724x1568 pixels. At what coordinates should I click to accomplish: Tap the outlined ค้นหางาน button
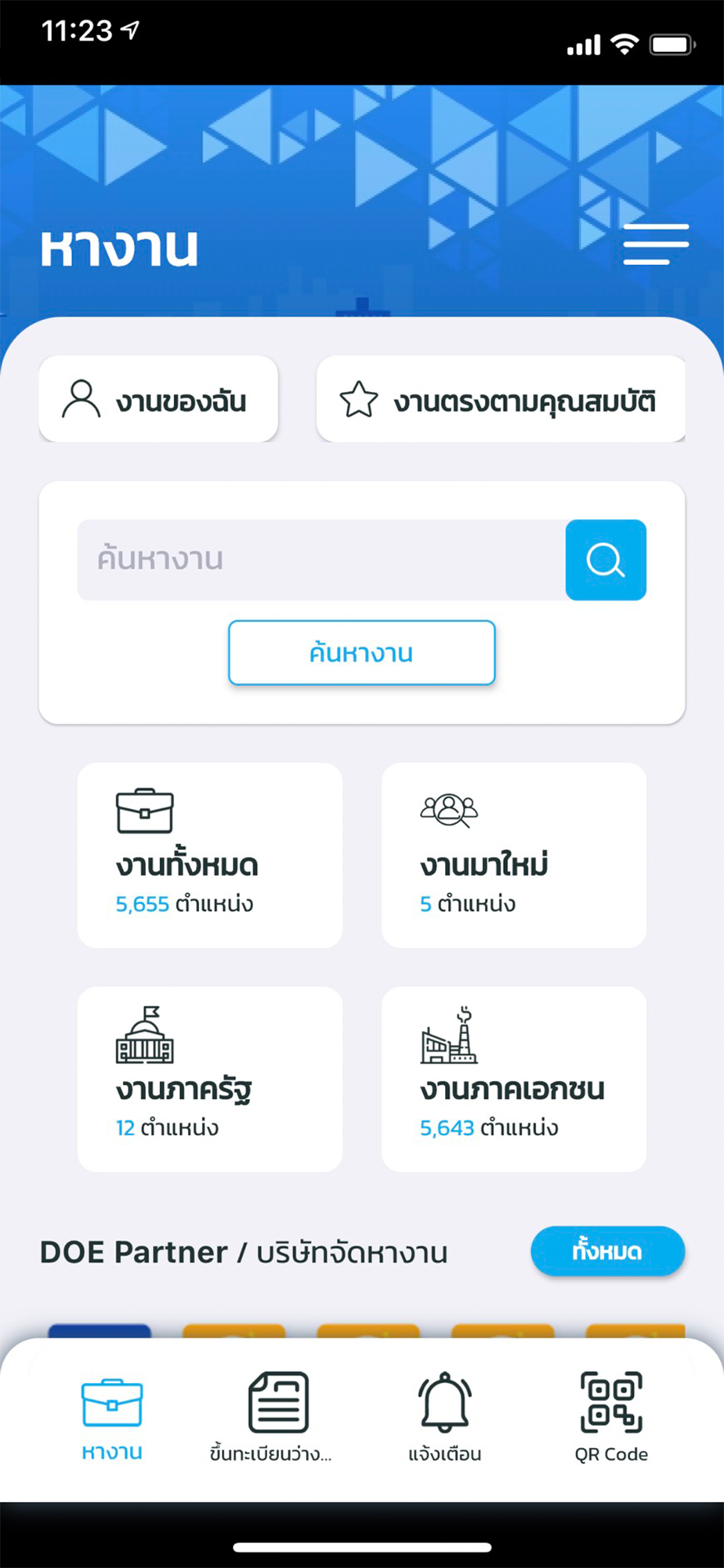click(x=361, y=652)
